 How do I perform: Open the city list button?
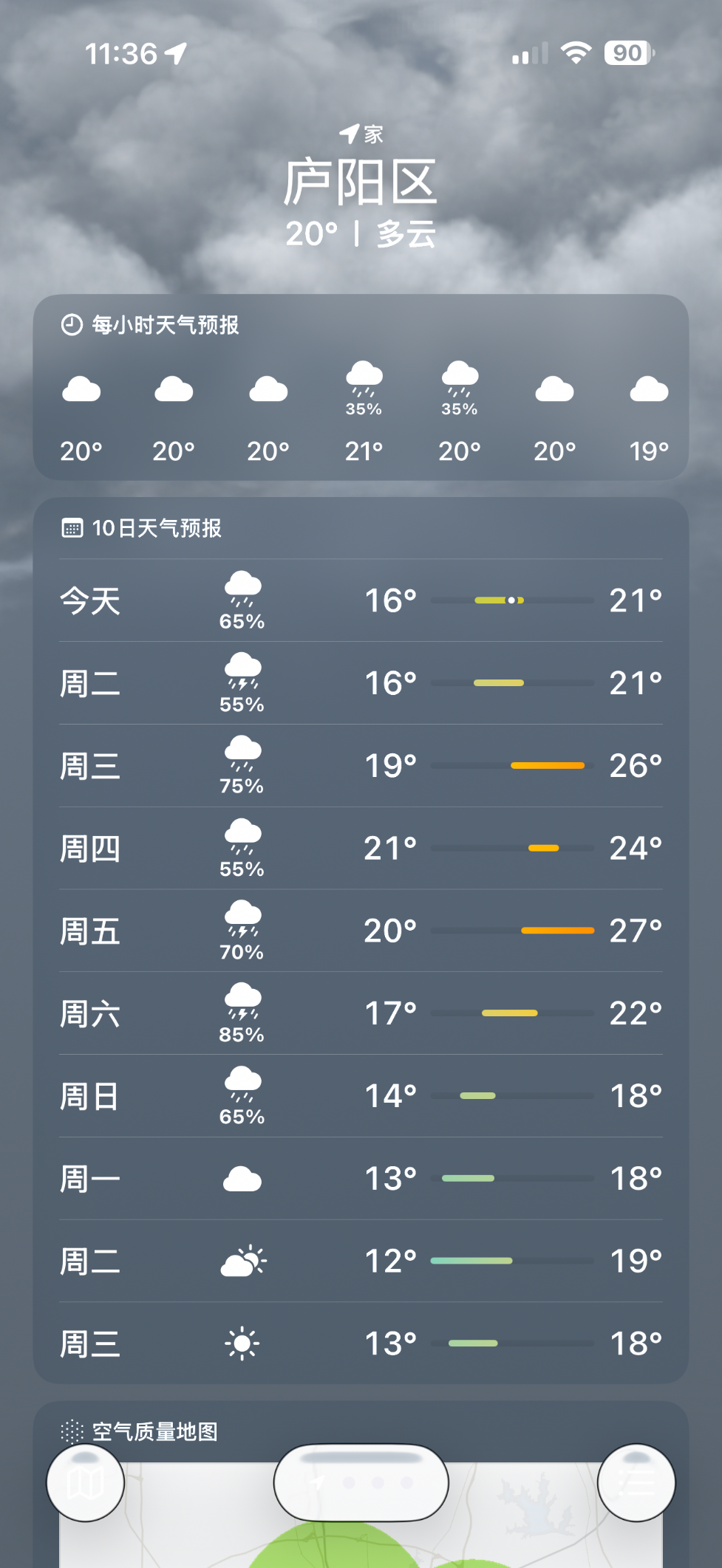tap(636, 1482)
